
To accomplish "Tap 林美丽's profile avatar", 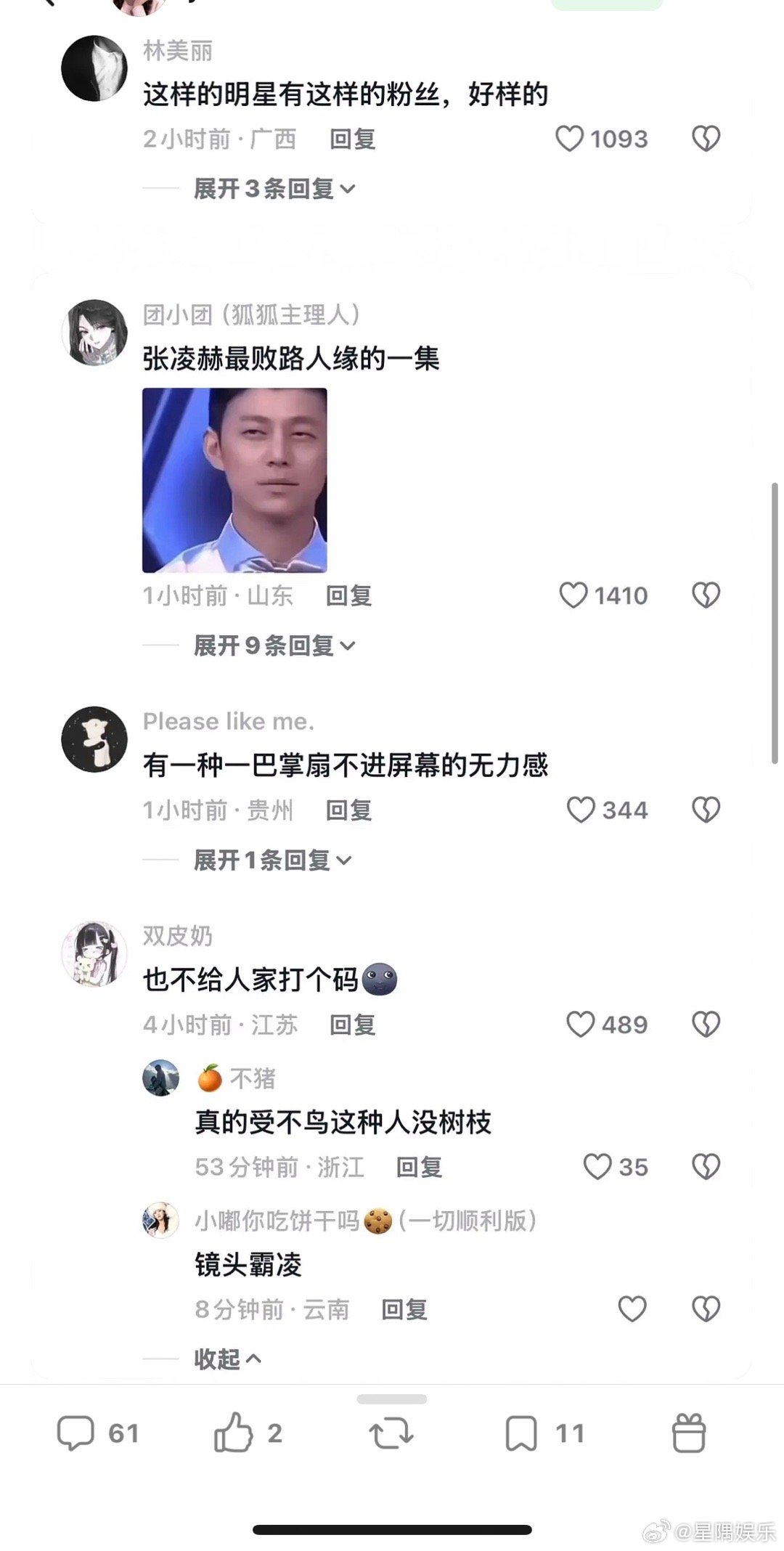I will (x=94, y=69).
